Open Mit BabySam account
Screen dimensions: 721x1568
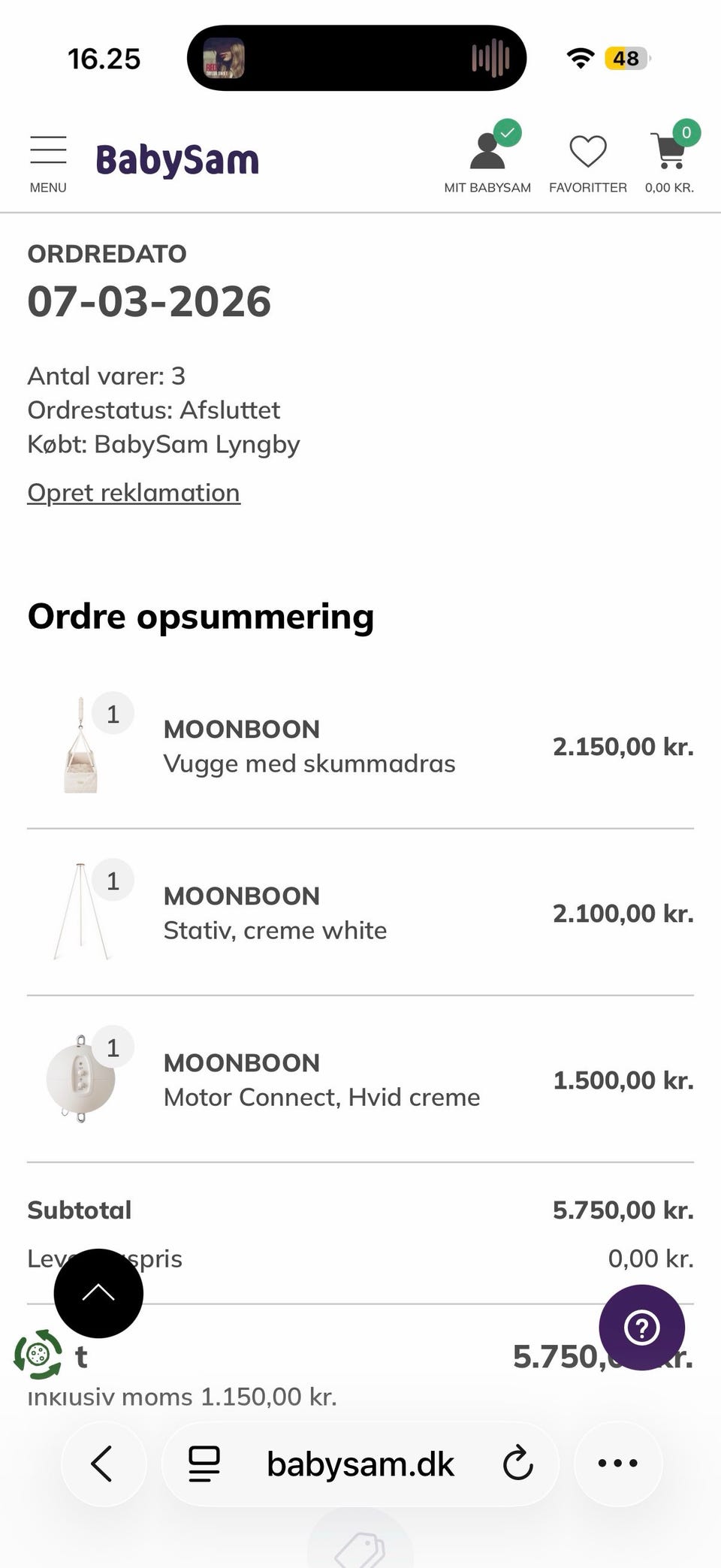point(487,158)
